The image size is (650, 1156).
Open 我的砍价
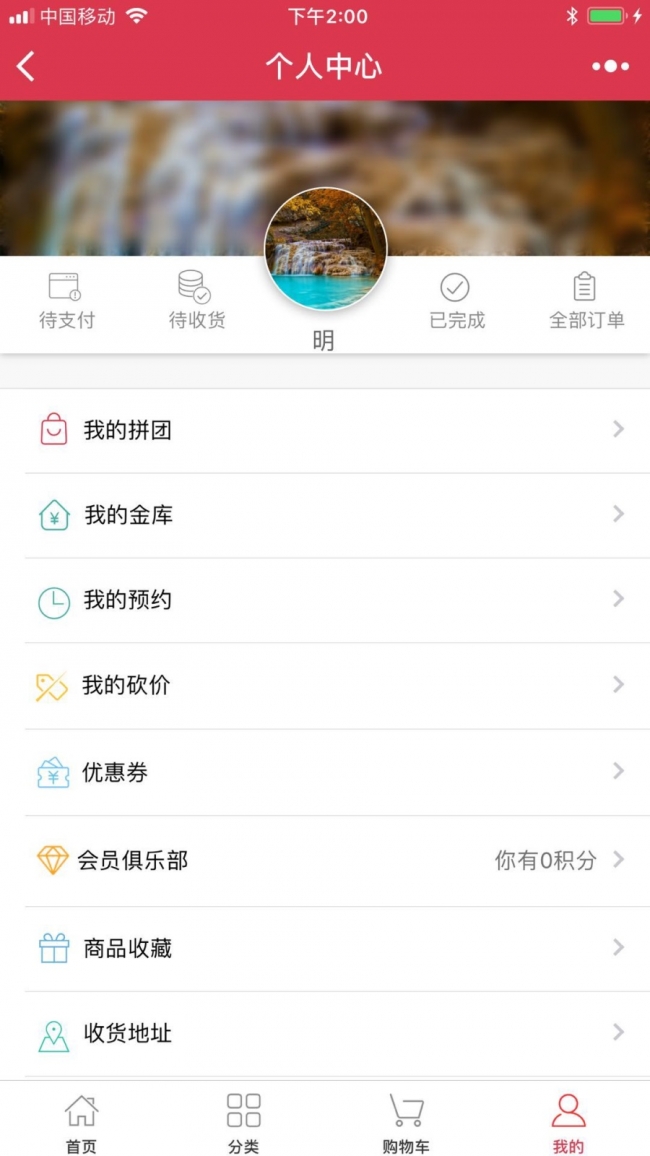pos(325,685)
